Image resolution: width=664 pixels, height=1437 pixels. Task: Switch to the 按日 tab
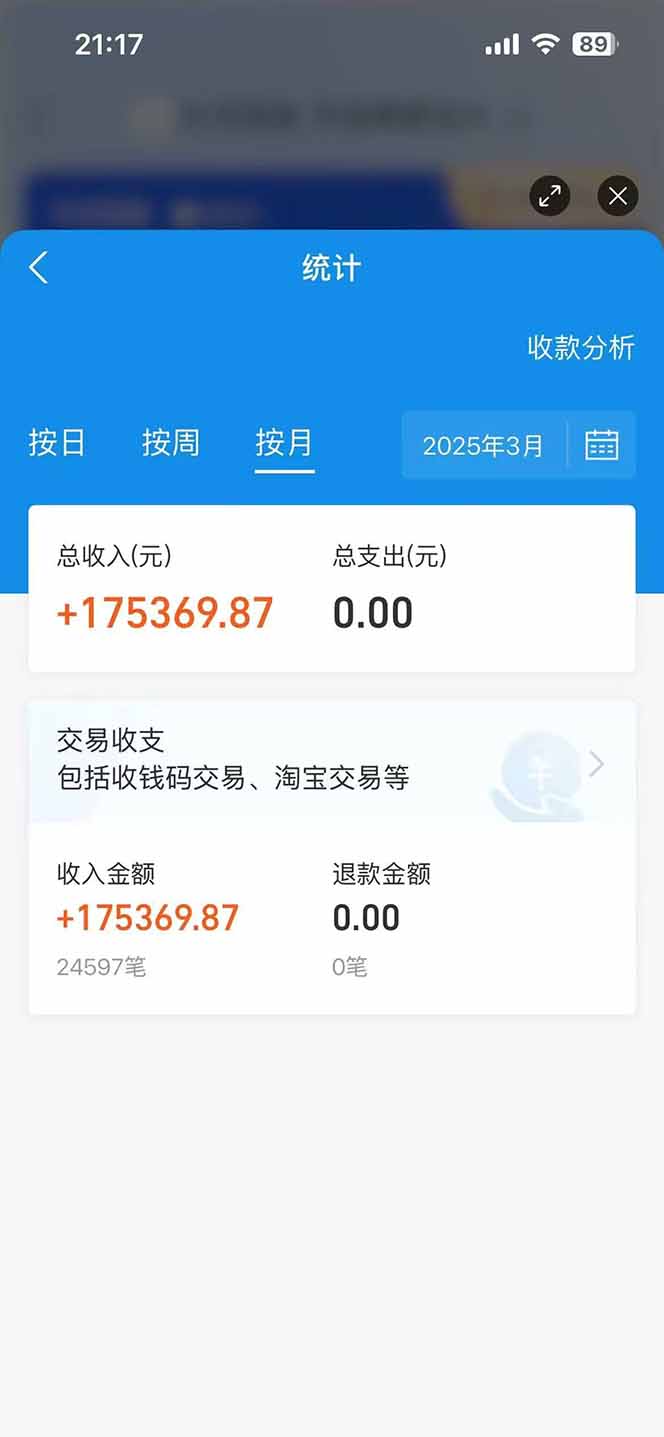click(57, 443)
